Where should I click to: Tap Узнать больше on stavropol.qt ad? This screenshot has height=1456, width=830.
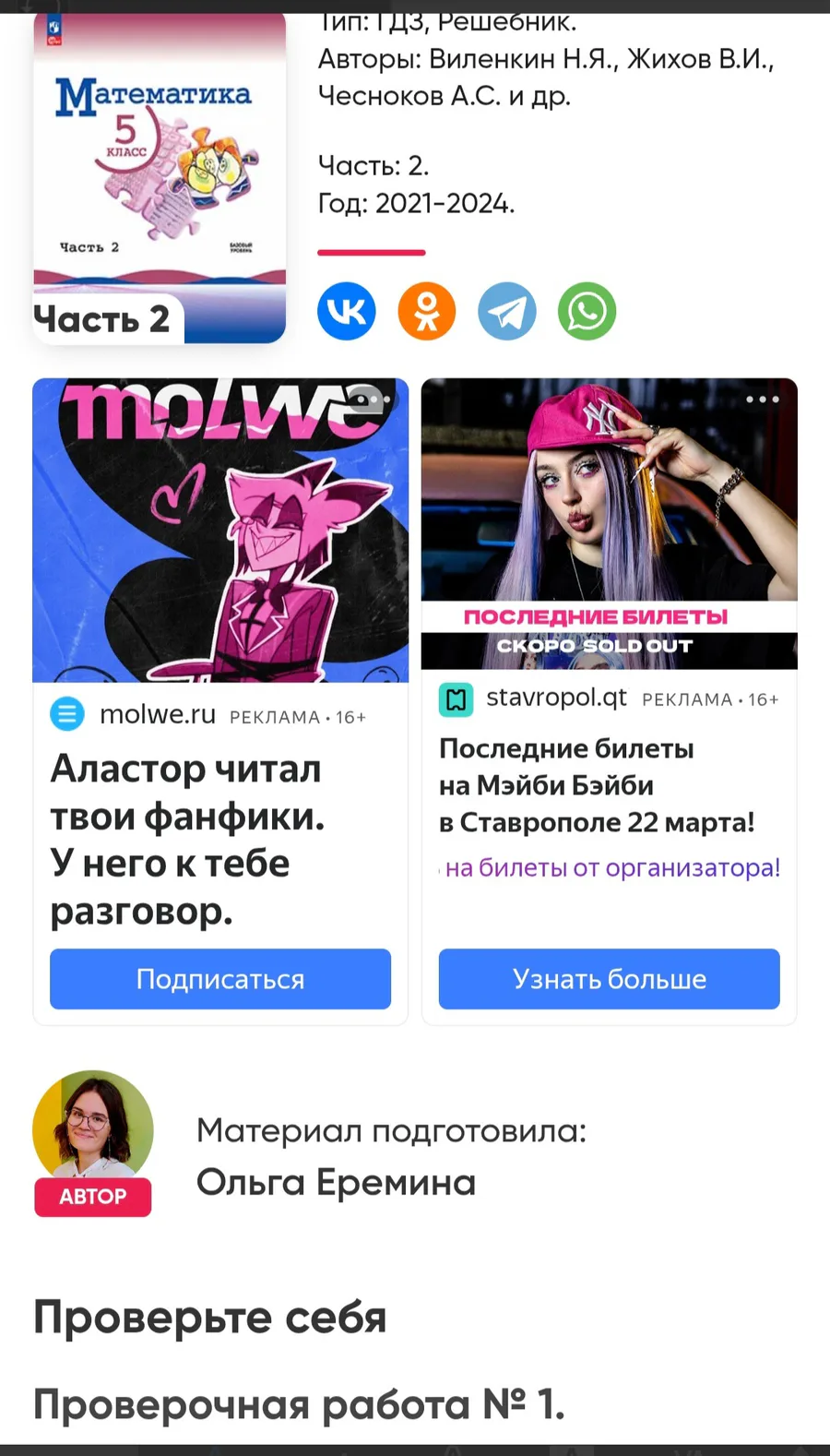(x=610, y=979)
